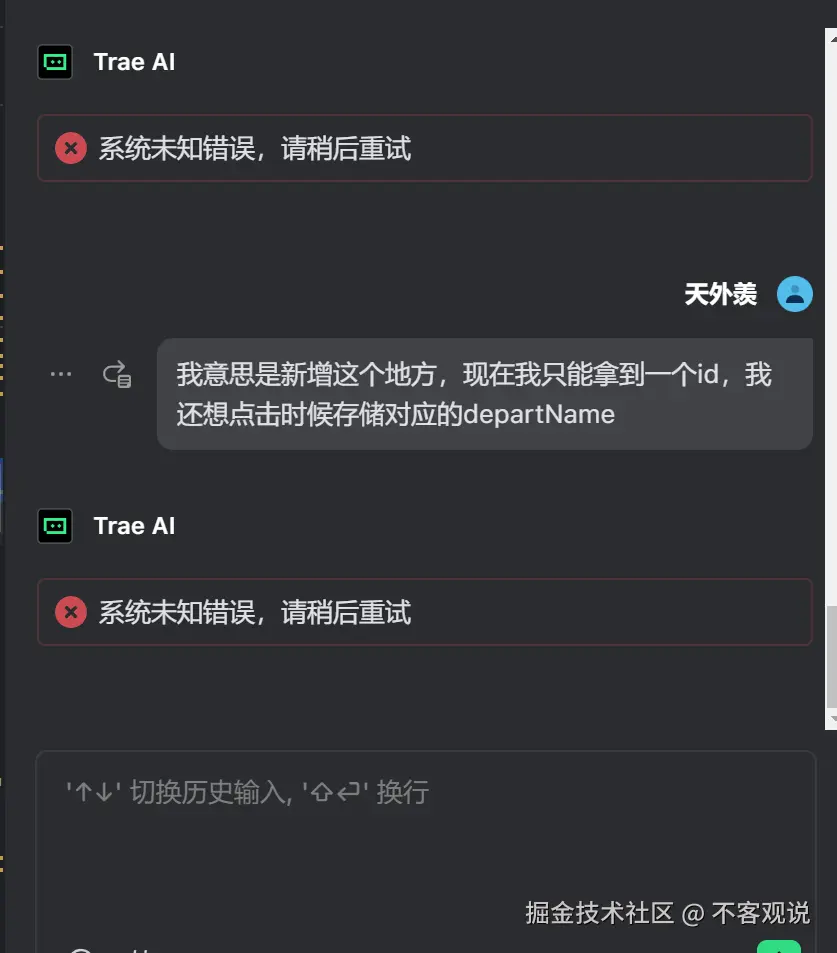837x953 pixels.
Task: Tap the green send button
Action: (779, 946)
